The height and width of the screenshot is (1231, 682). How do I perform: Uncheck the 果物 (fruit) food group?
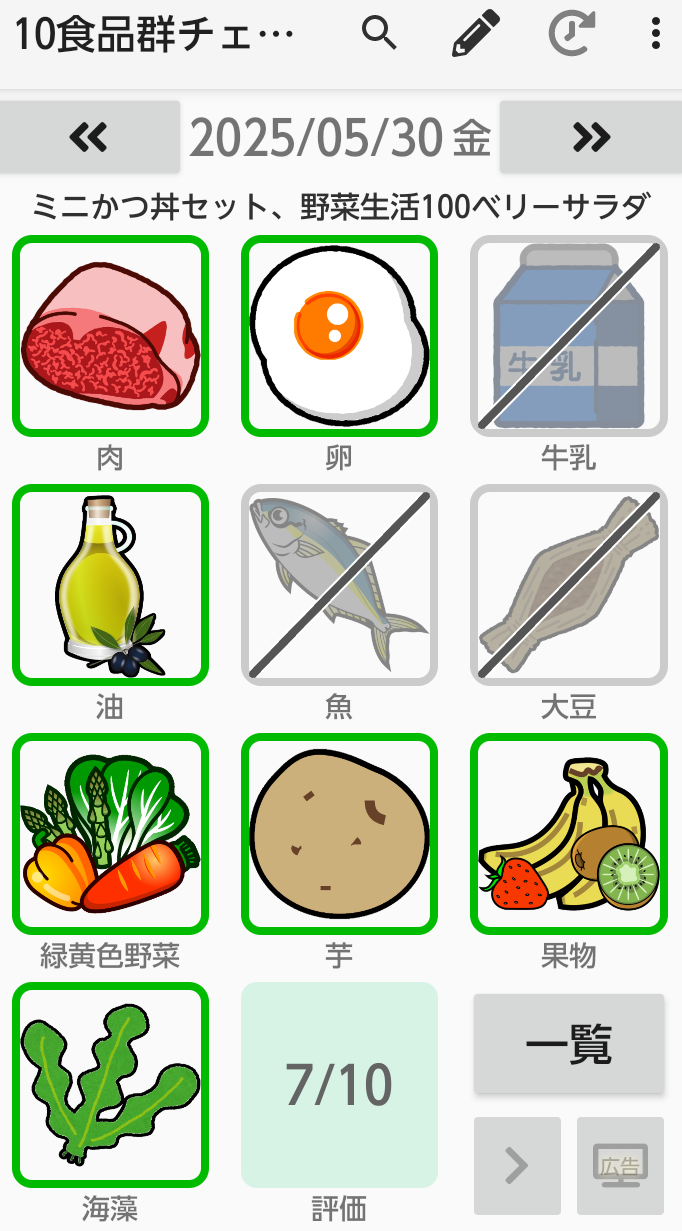(x=568, y=834)
